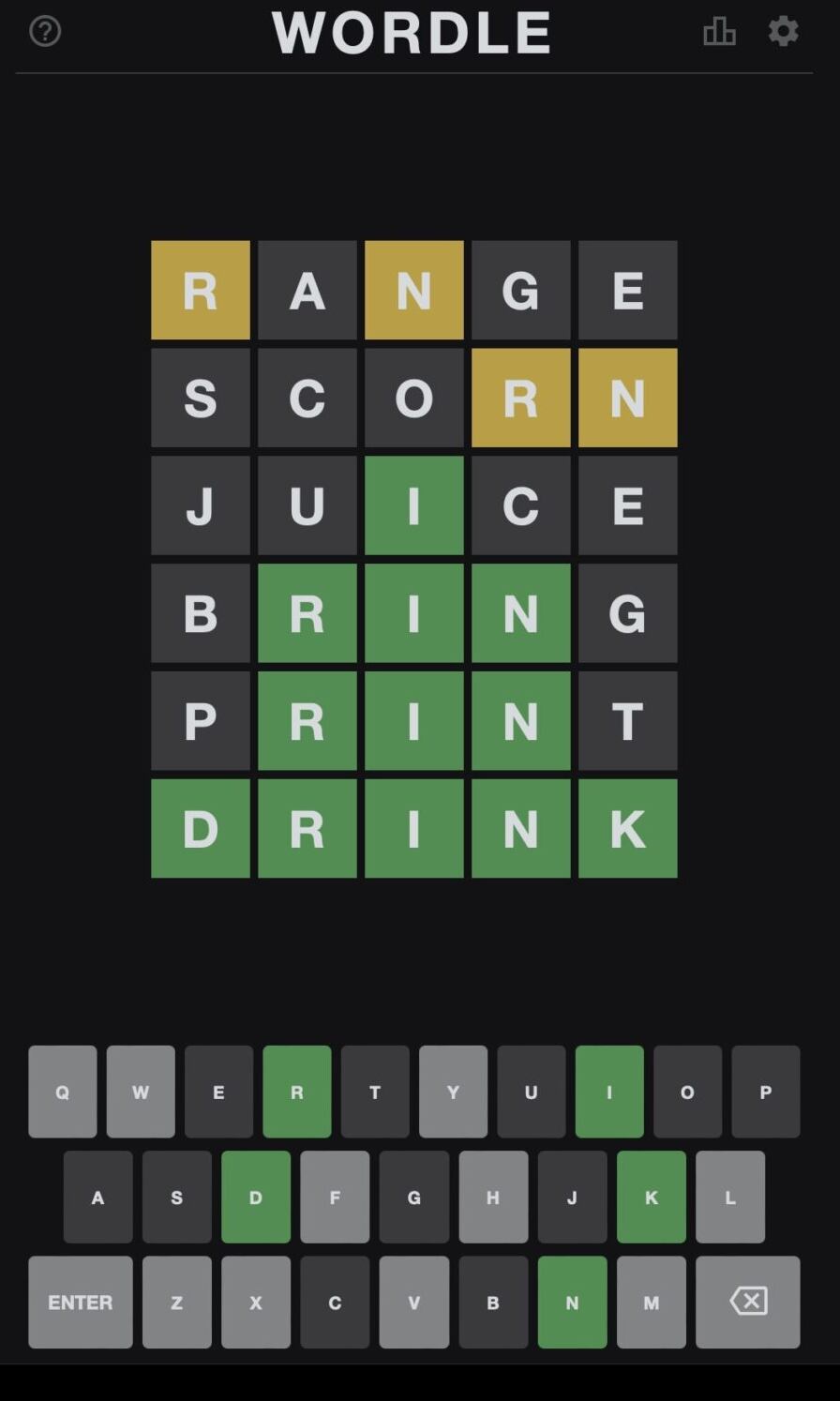
Task: Select the letter Z key
Action: [177, 1302]
